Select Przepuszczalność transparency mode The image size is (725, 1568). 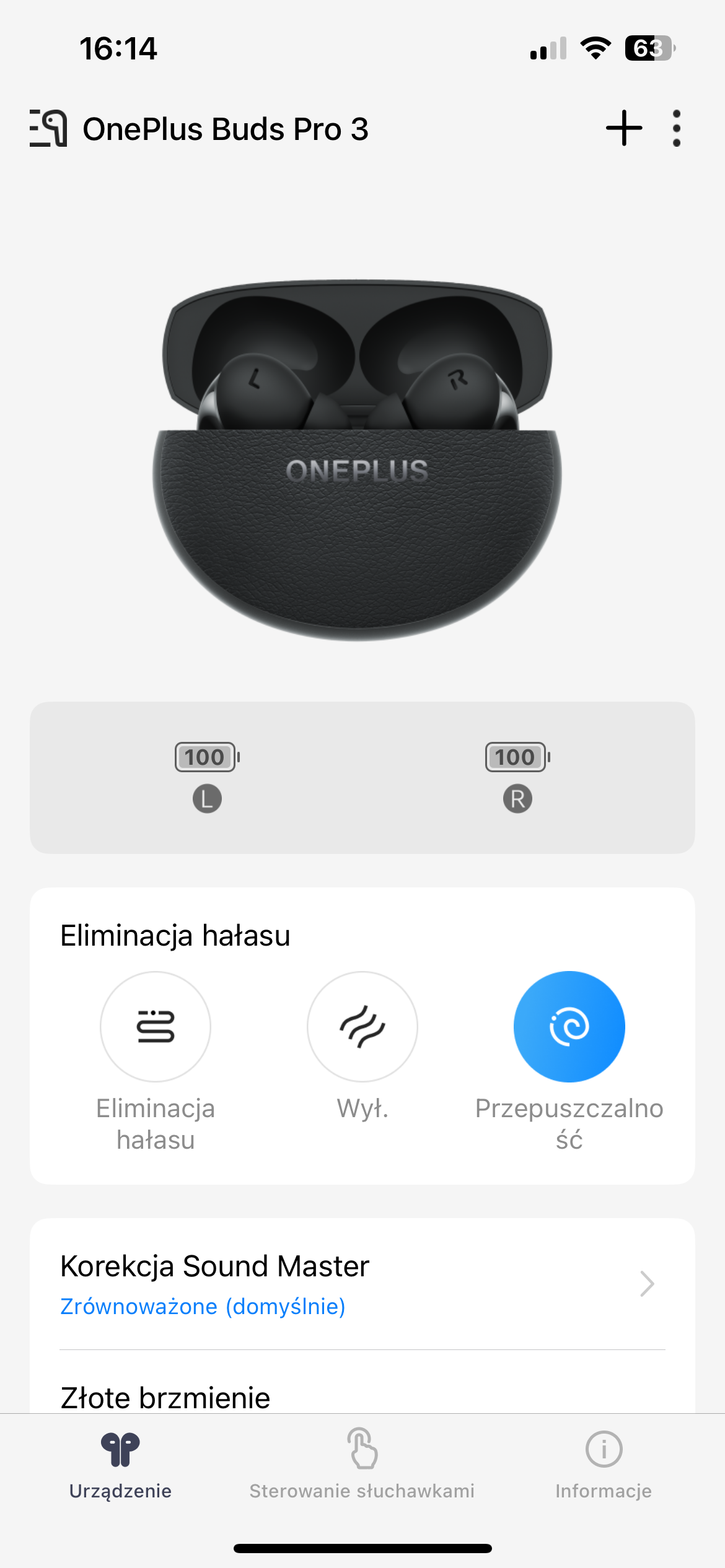pos(569,1027)
